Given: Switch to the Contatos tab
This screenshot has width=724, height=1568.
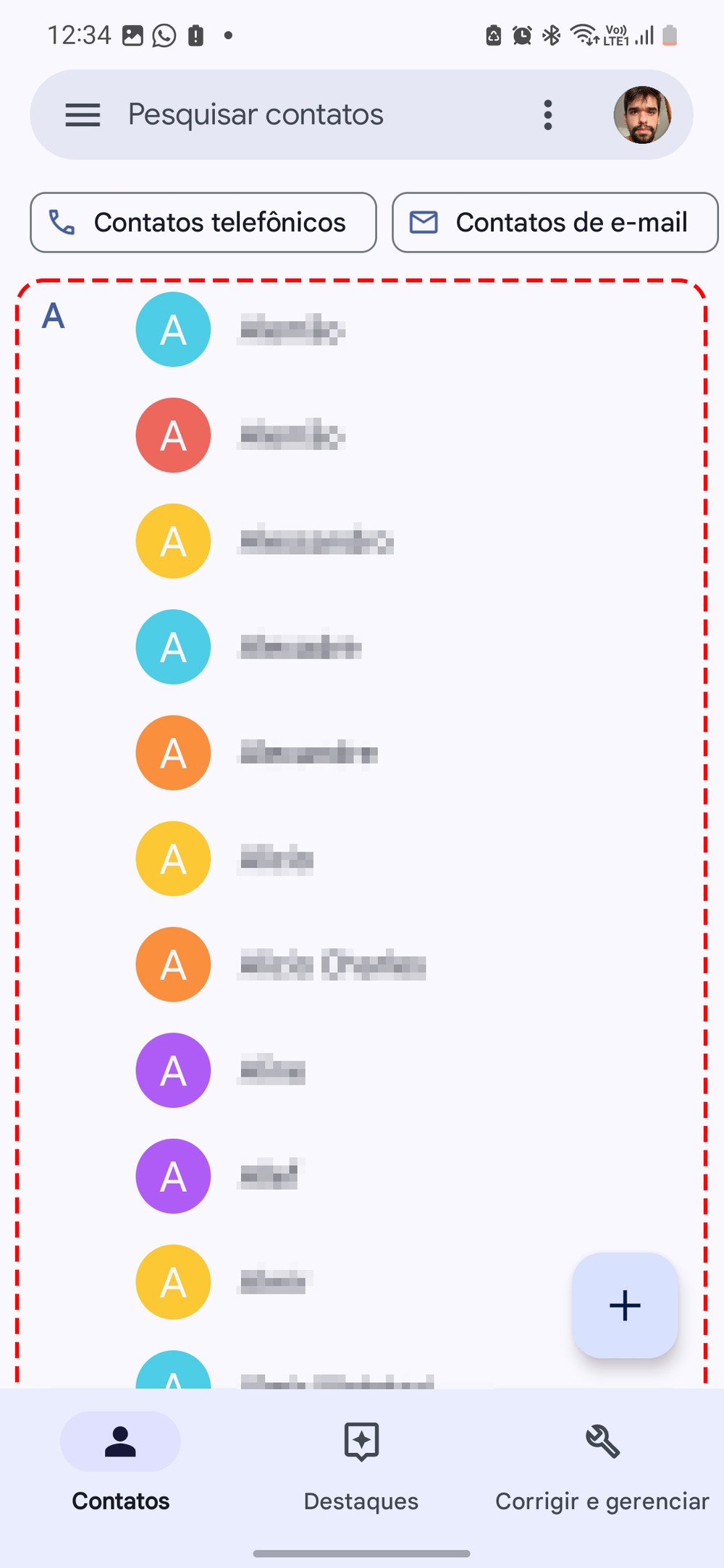Looking at the screenshot, I should click(120, 1462).
